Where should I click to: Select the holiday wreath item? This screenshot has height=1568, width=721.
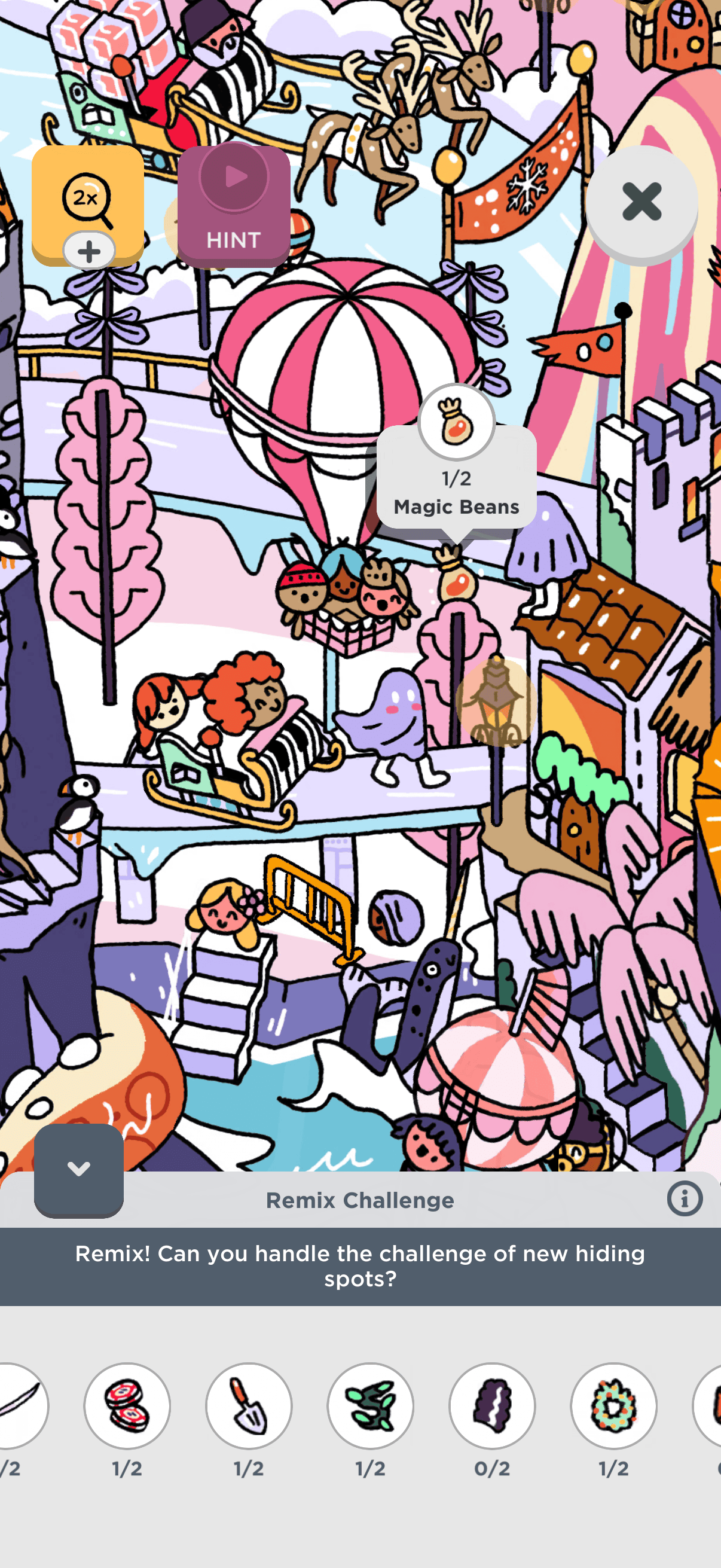click(x=614, y=1405)
